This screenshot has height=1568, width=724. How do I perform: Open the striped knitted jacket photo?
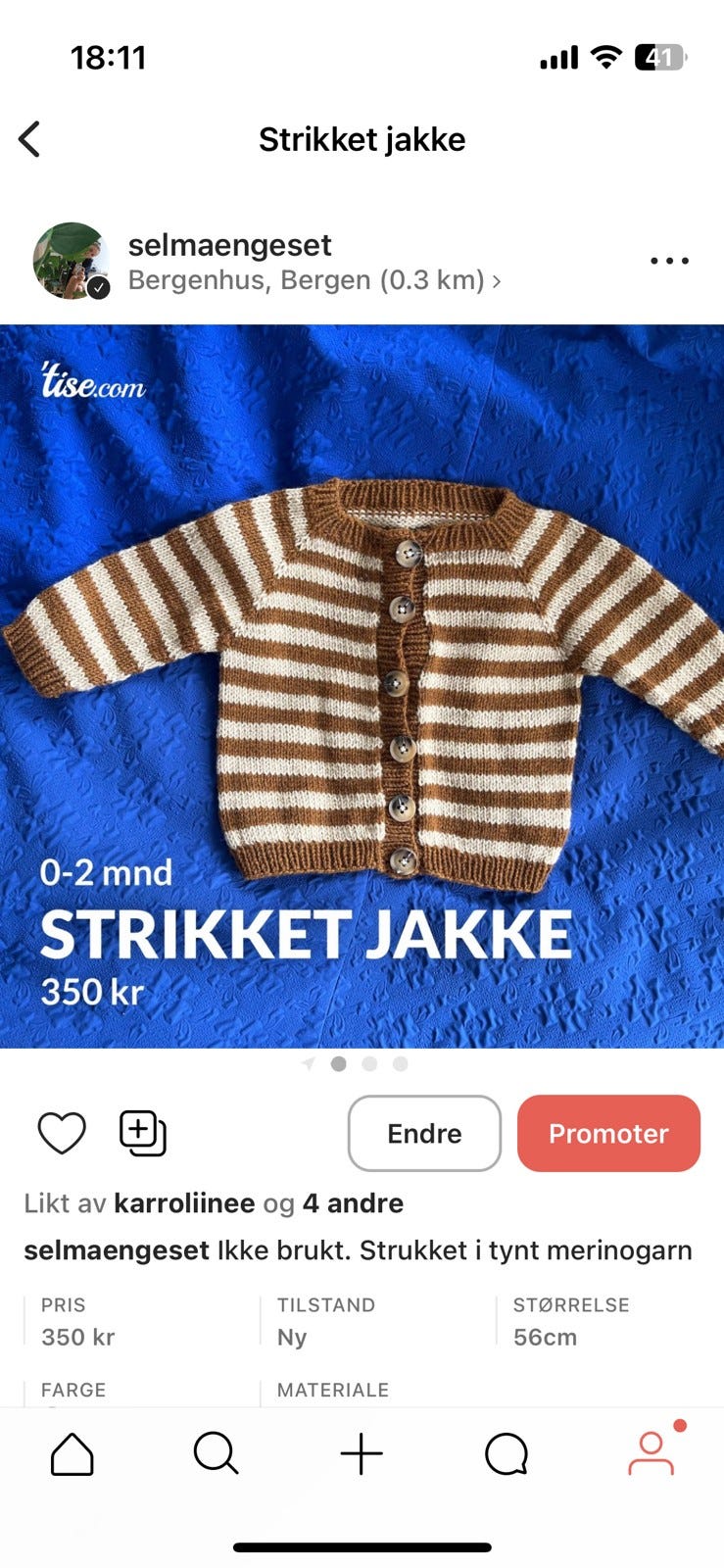click(x=362, y=686)
